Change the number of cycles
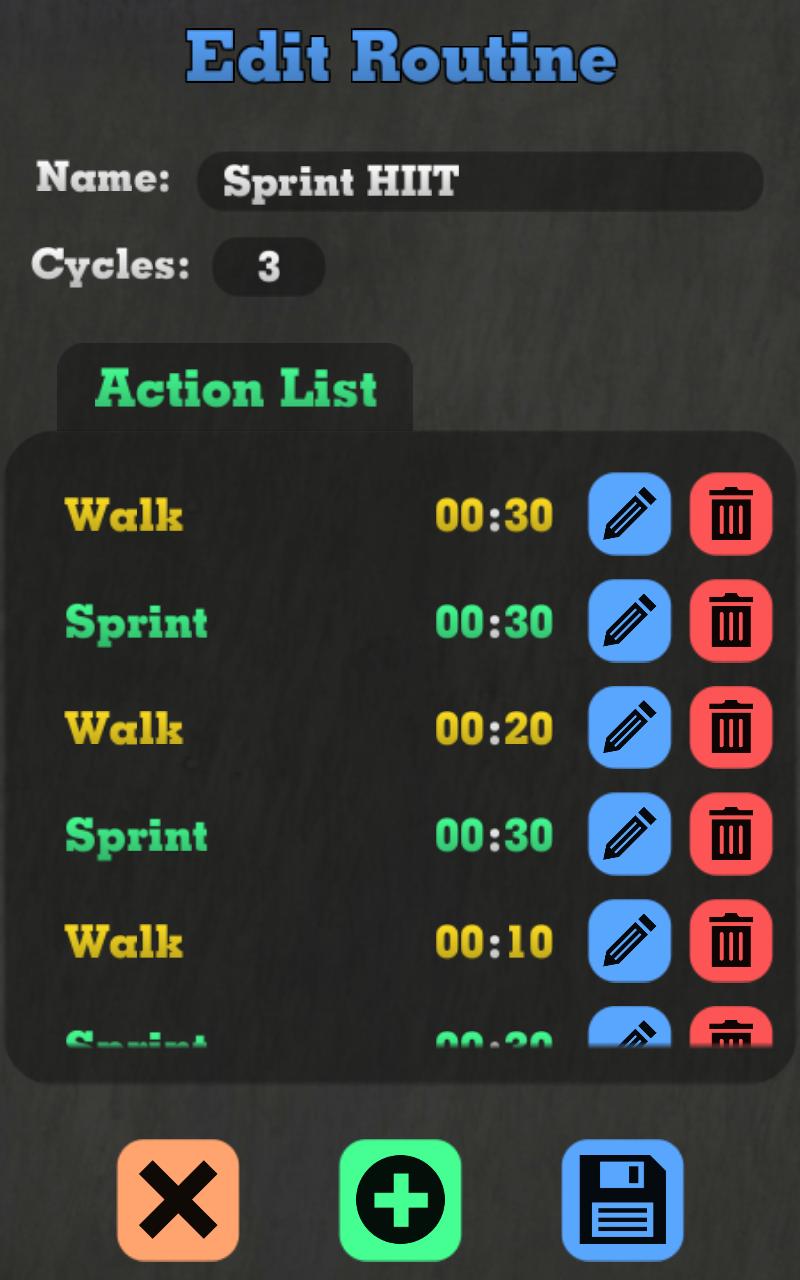The height and width of the screenshot is (1280, 800). 267,266
